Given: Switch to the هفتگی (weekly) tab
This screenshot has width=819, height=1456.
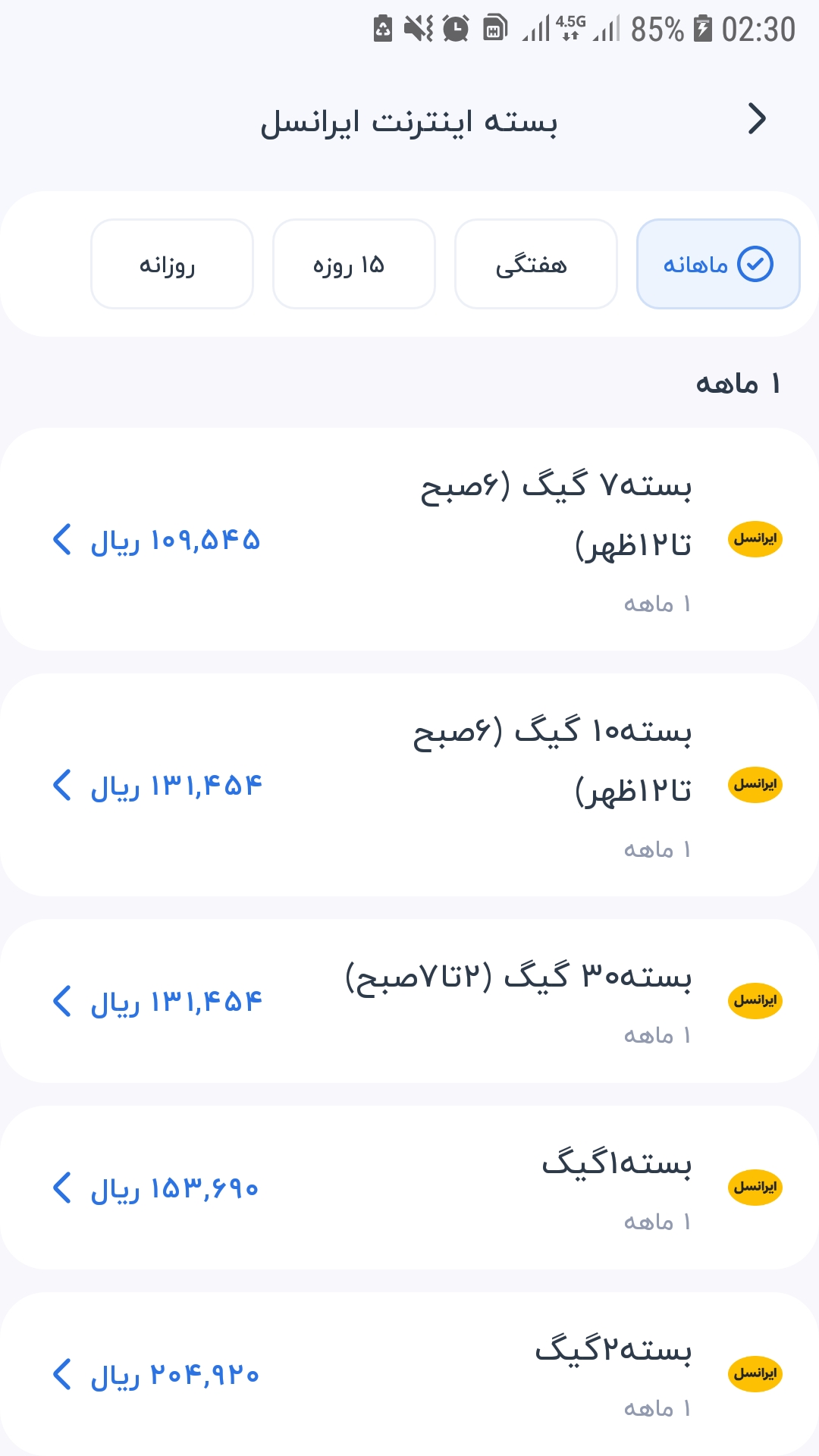Looking at the screenshot, I should tap(535, 264).
